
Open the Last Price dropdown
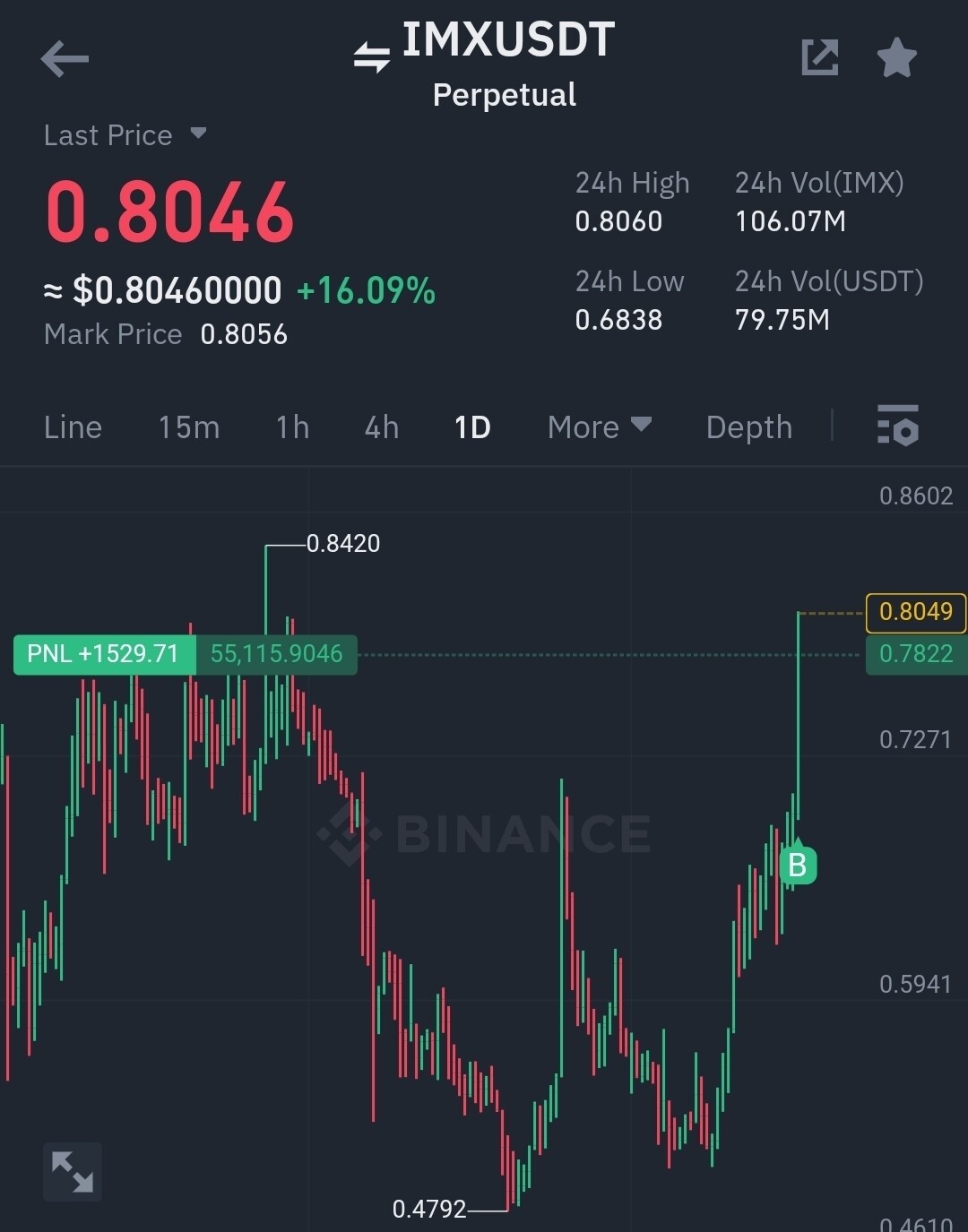point(125,135)
